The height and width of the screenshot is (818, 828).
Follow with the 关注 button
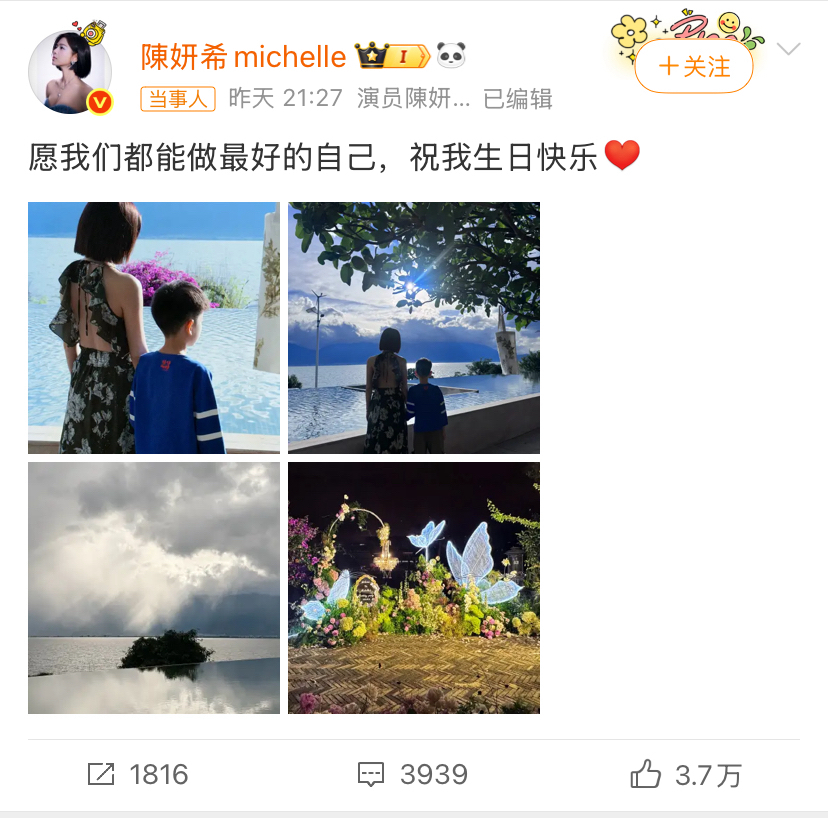click(694, 67)
